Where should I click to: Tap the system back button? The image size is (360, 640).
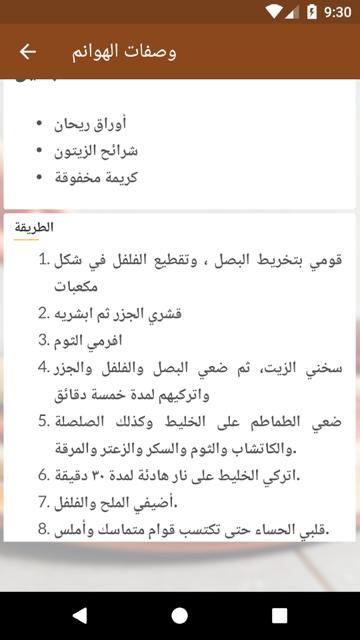point(80,615)
